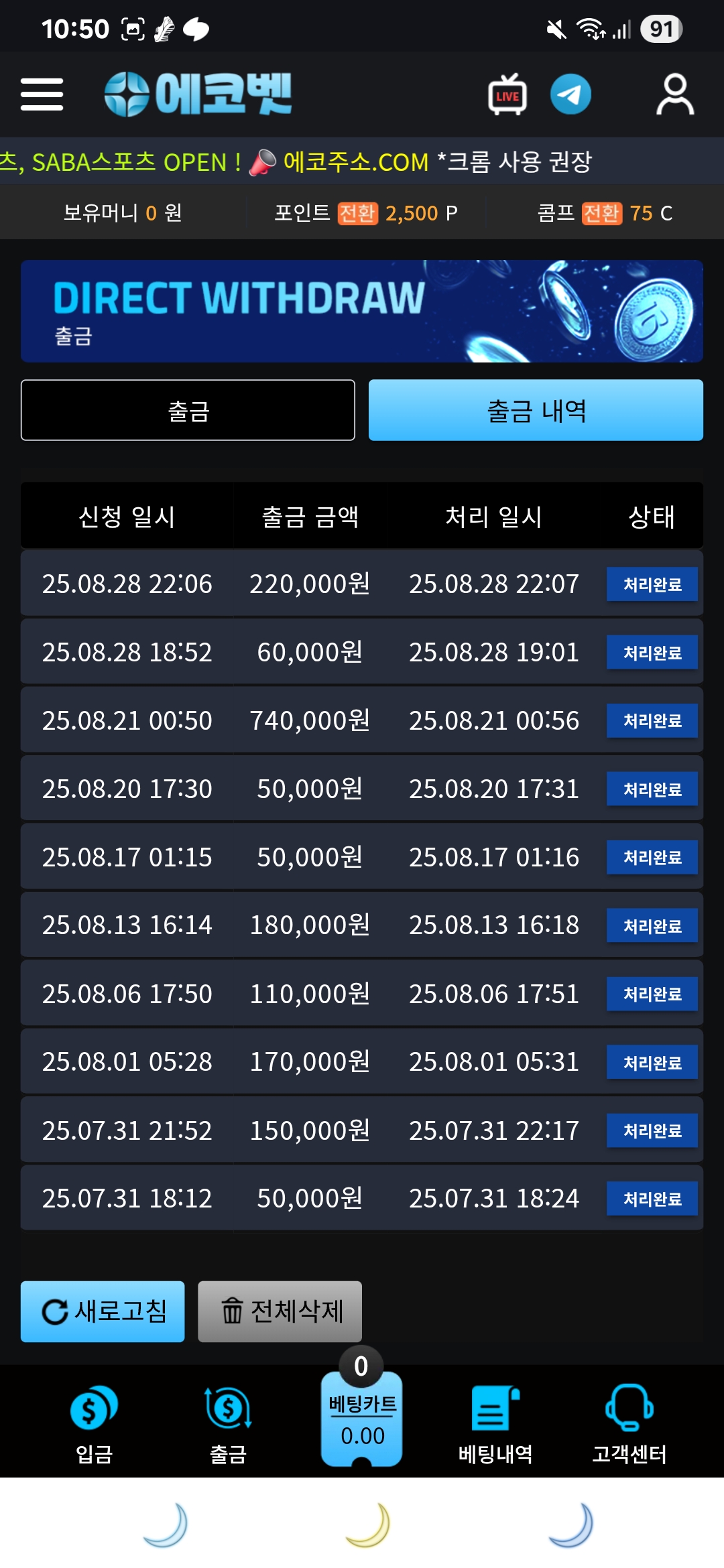Refresh the list with 새로고침
The image size is (724, 1568).
103,1311
